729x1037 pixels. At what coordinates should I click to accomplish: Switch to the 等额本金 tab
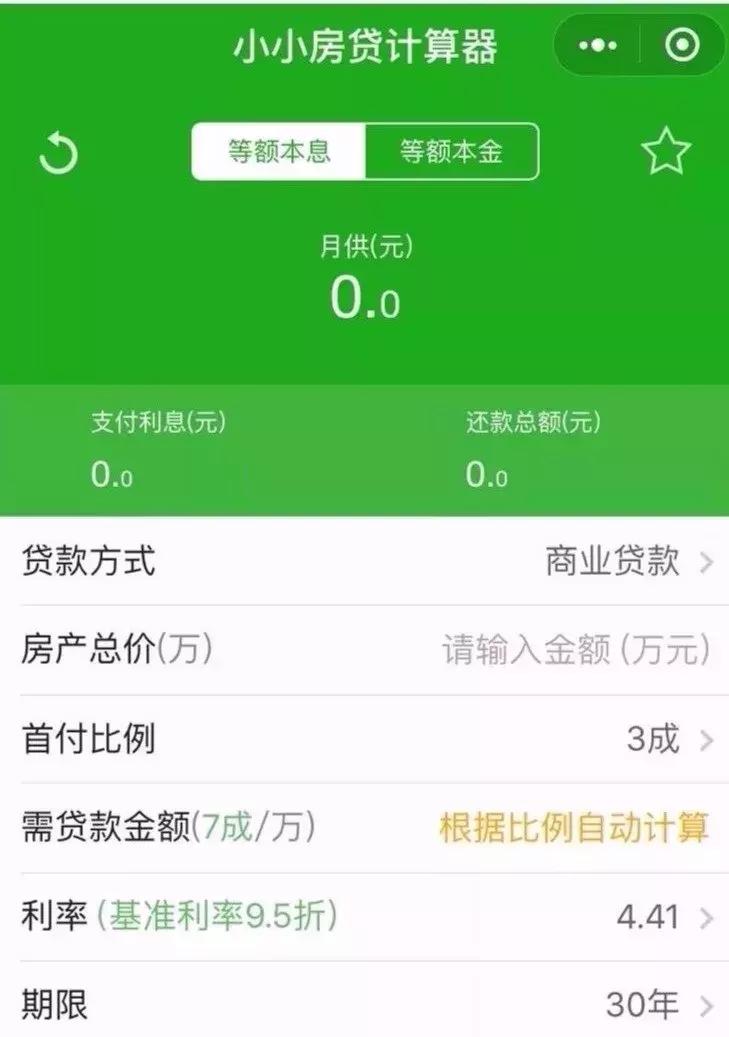click(x=449, y=150)
